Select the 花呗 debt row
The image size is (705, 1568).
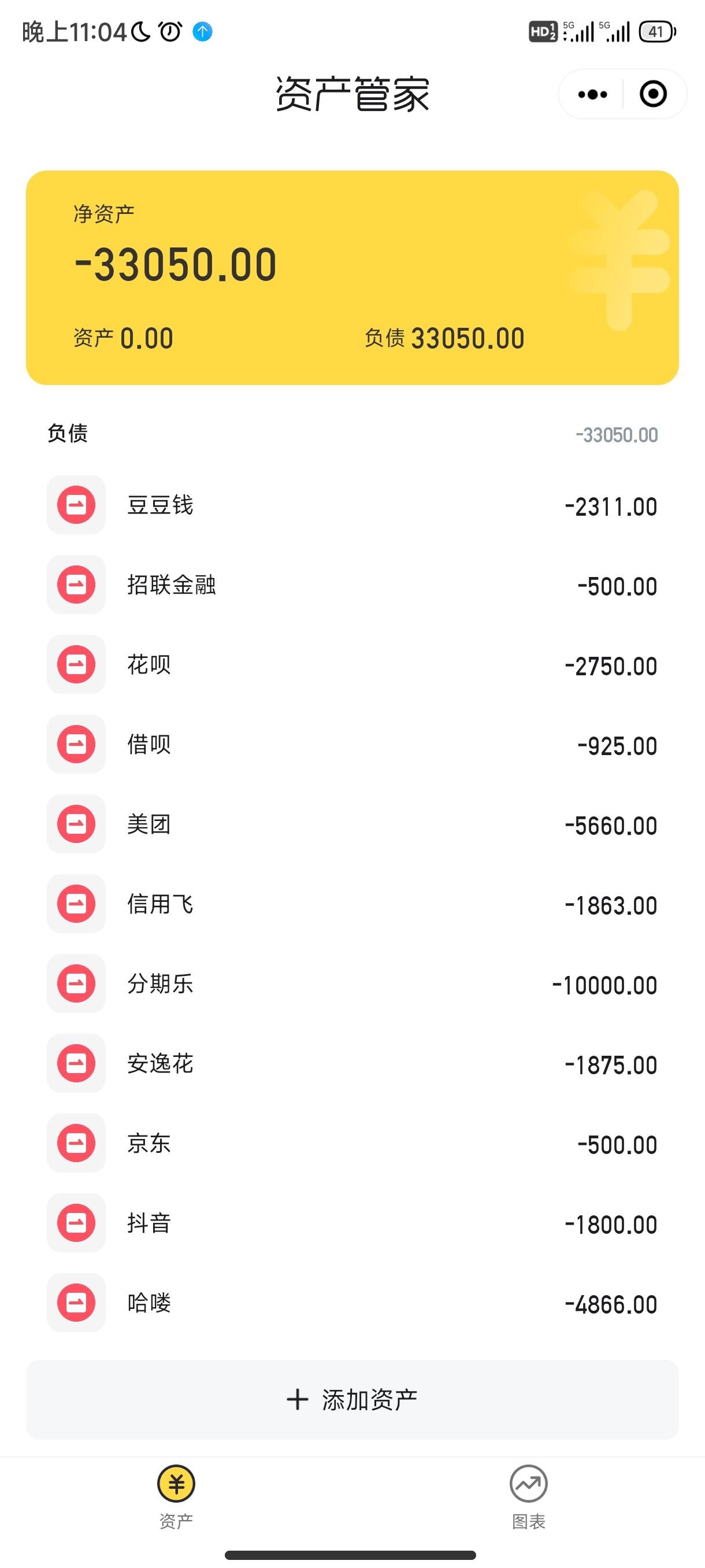pos(352,665)
